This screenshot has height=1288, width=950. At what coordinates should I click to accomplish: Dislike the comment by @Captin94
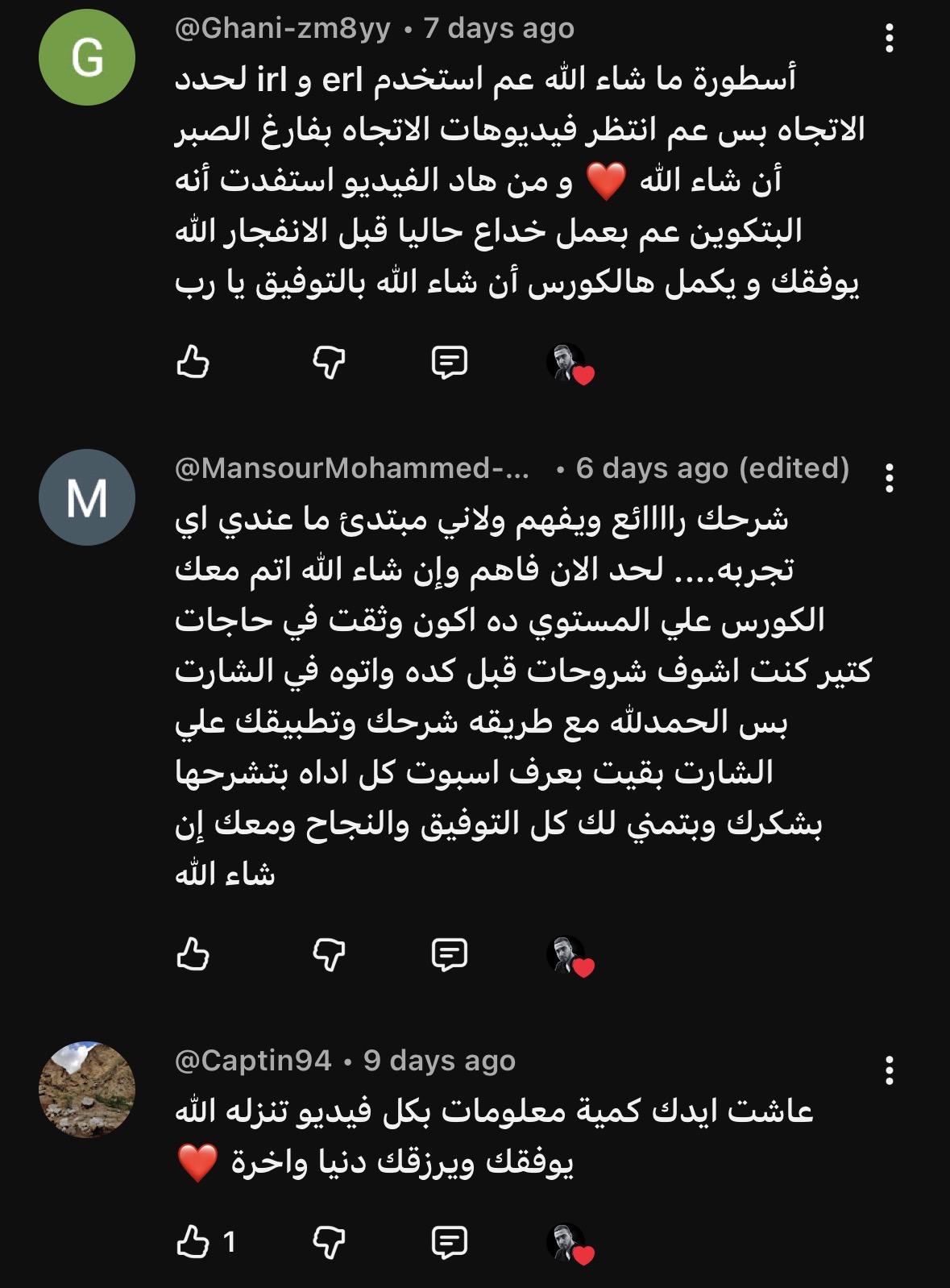(x=329, y=1241)
